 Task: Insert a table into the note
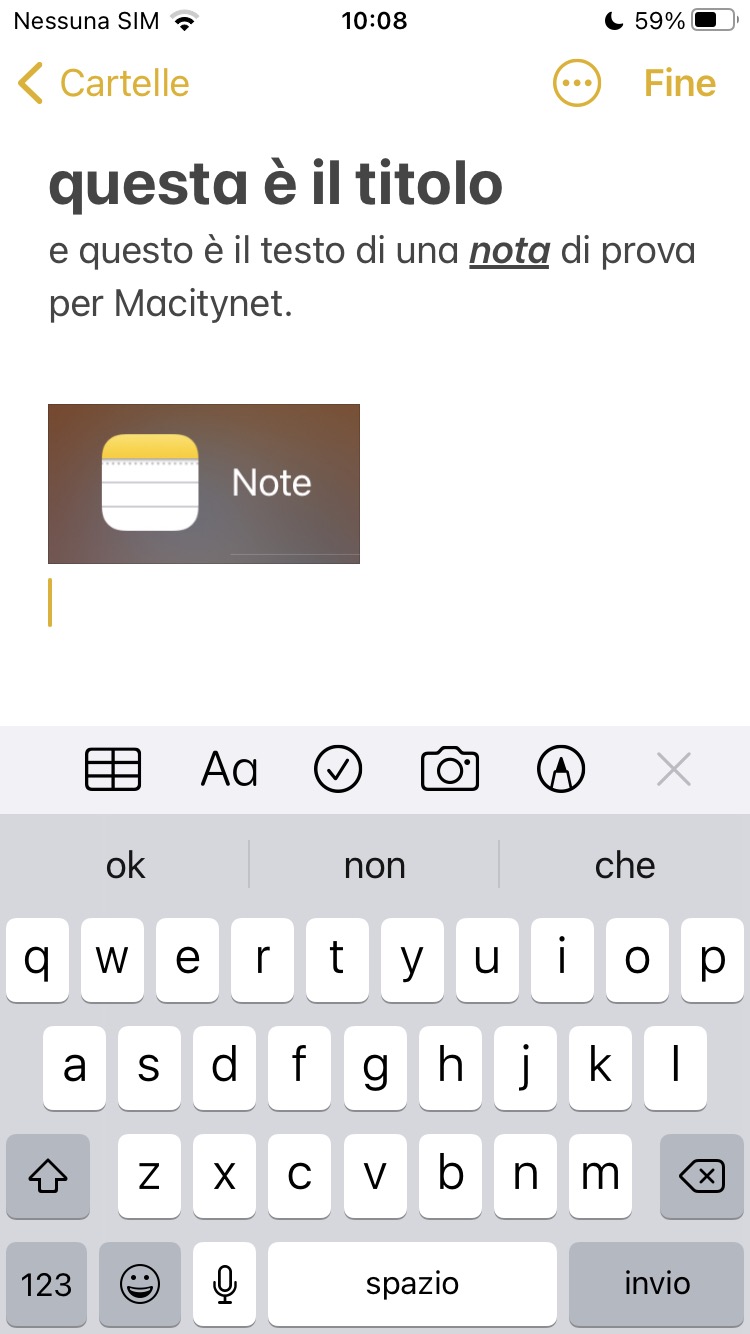click(x=113, y=770)
